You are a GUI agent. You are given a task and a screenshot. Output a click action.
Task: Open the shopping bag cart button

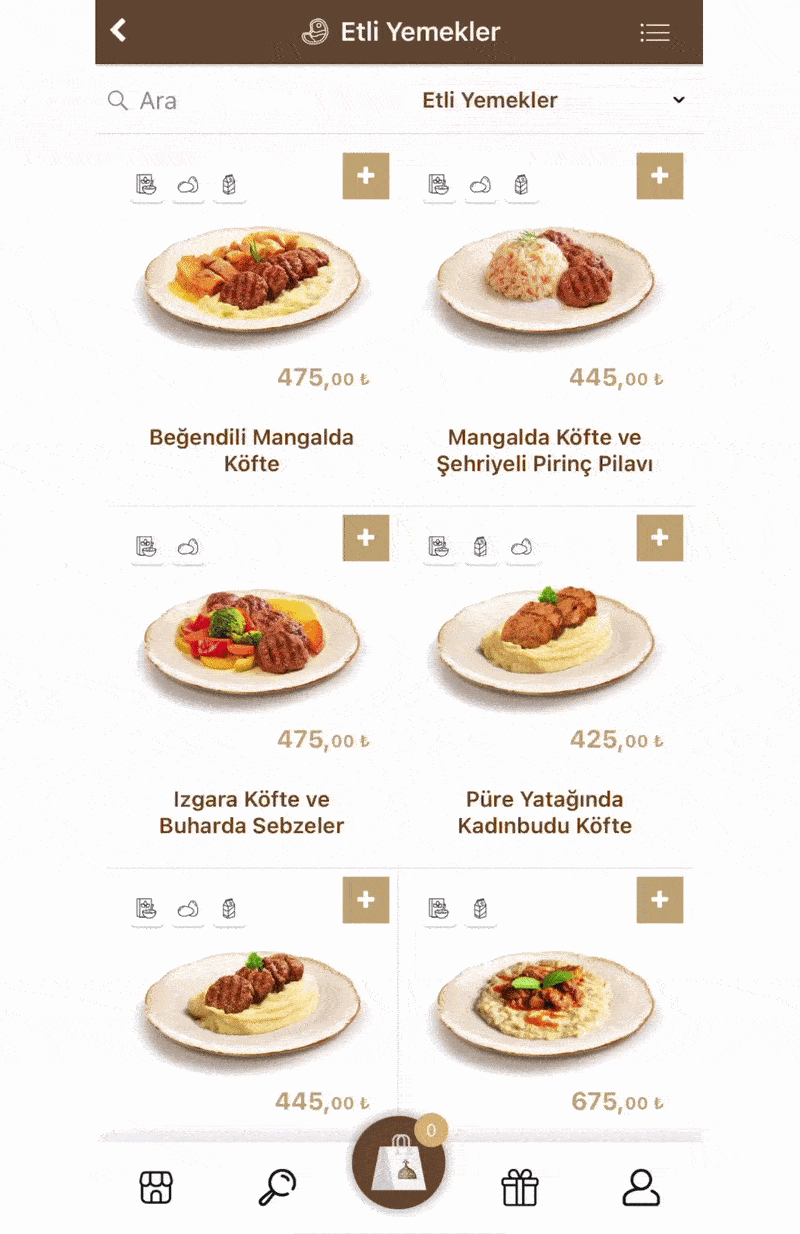399,1163
